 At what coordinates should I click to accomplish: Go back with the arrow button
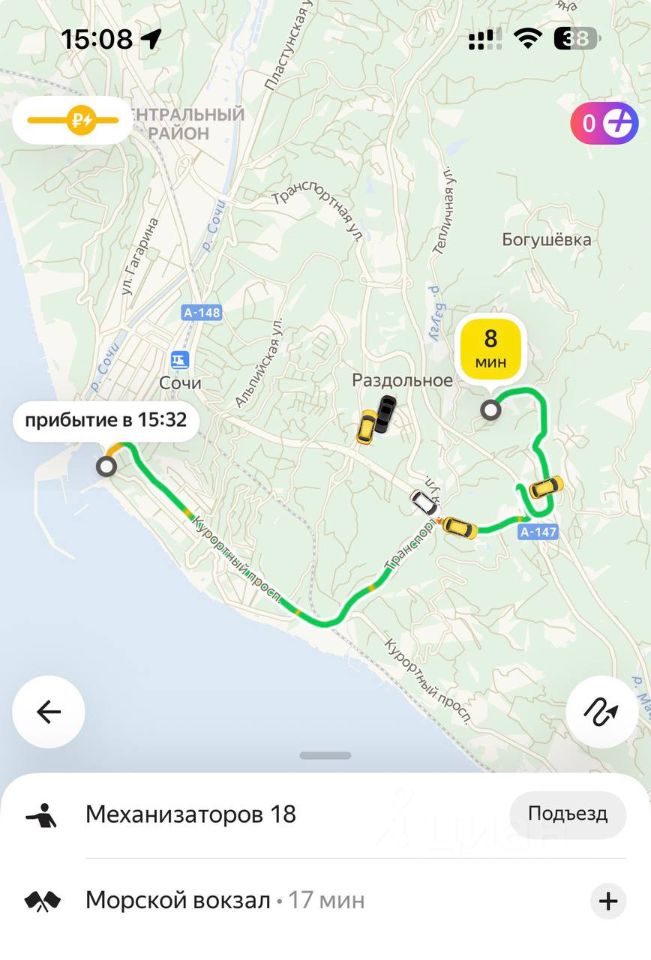[x=48, y=712]
